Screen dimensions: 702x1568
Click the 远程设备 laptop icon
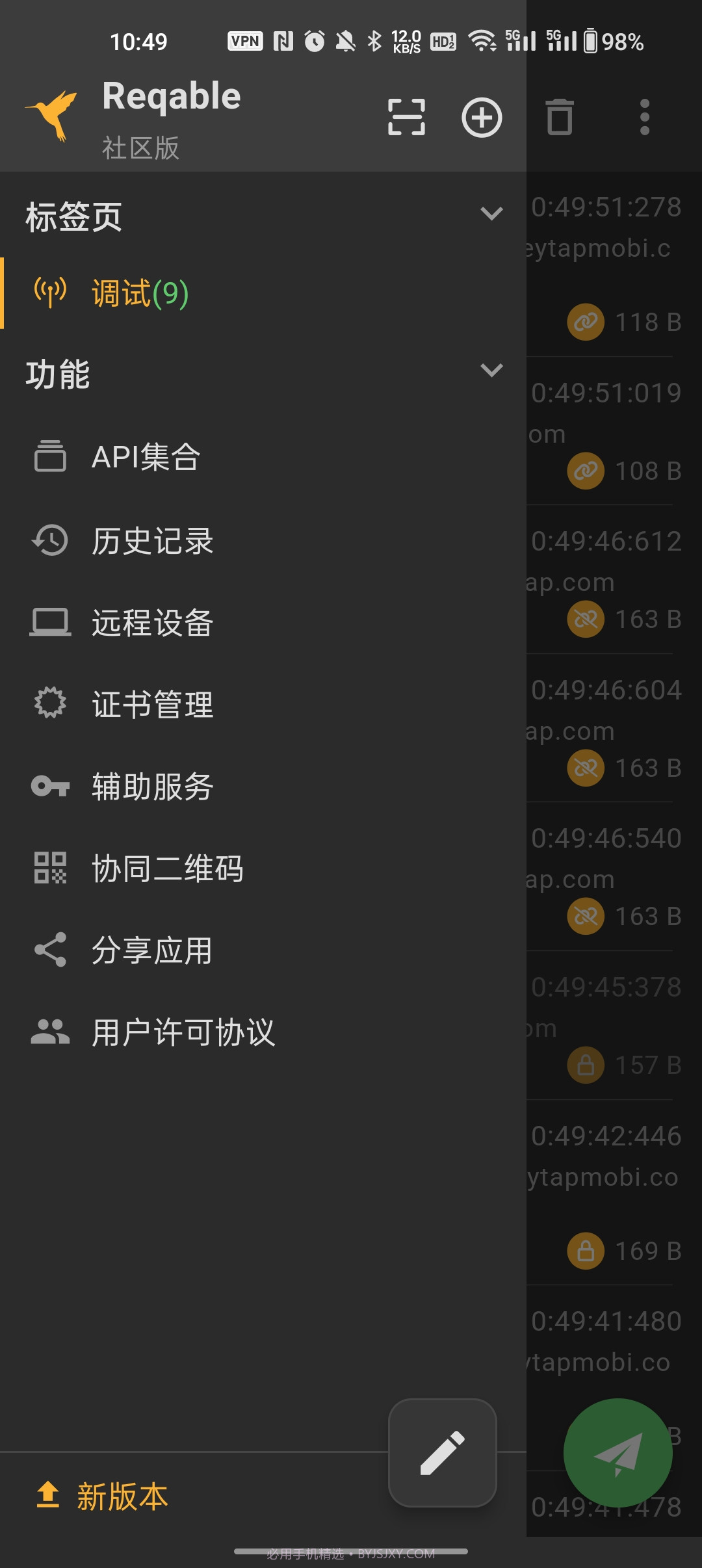50,621
